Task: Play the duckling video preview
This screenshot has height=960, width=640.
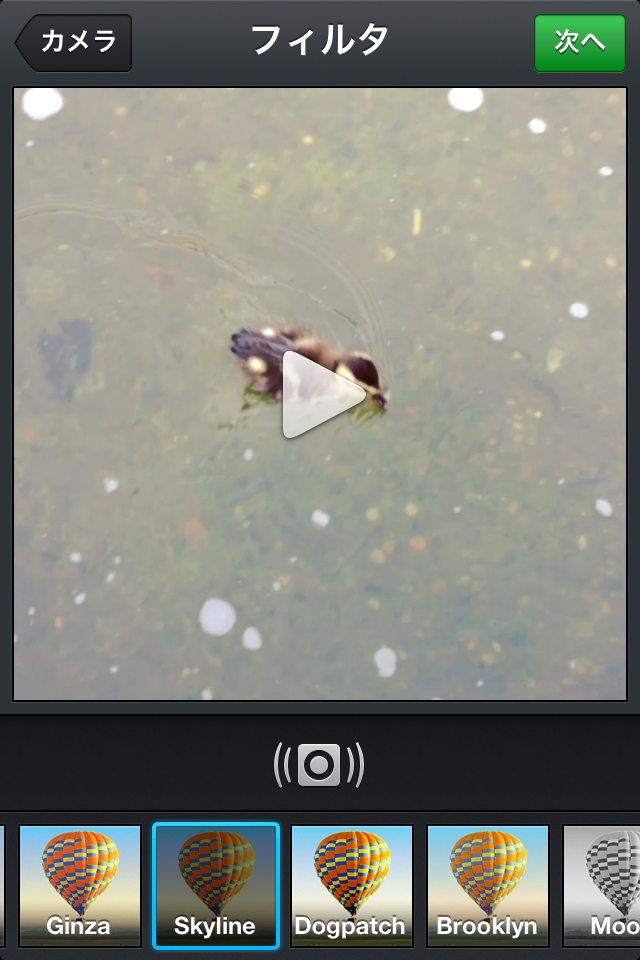Action: 322,395
